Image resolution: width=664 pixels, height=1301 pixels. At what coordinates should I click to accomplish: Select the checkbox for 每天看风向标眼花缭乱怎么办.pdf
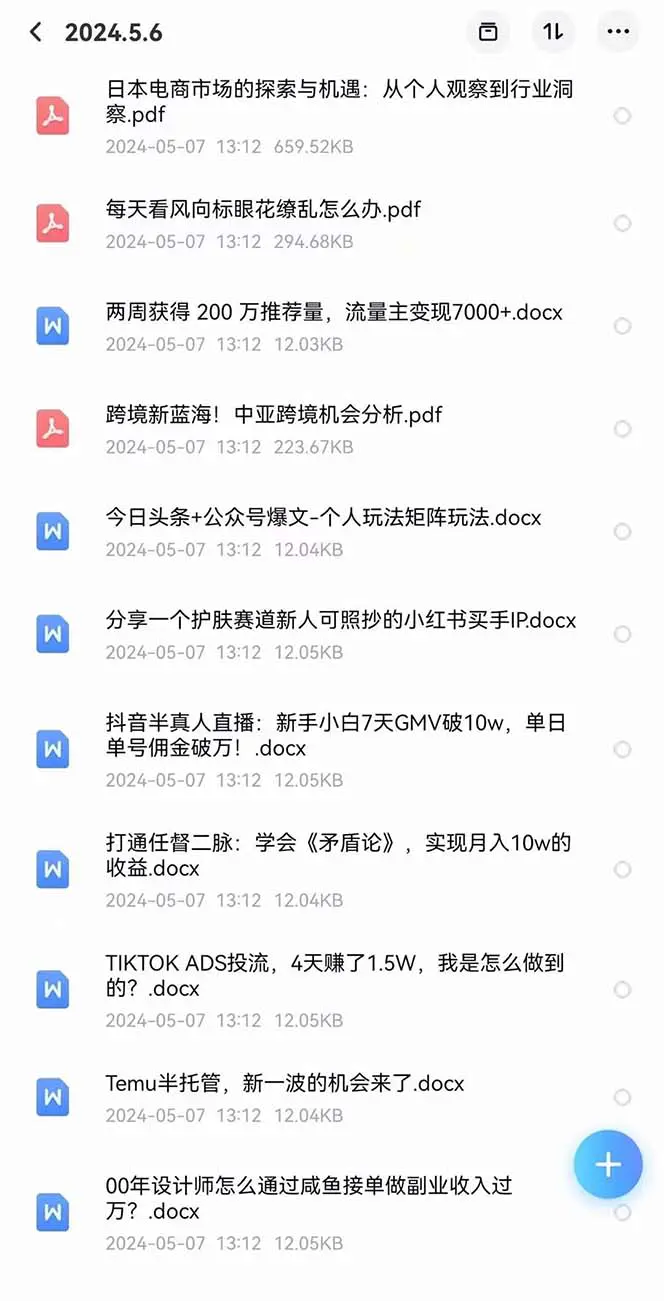pos(622,223)
